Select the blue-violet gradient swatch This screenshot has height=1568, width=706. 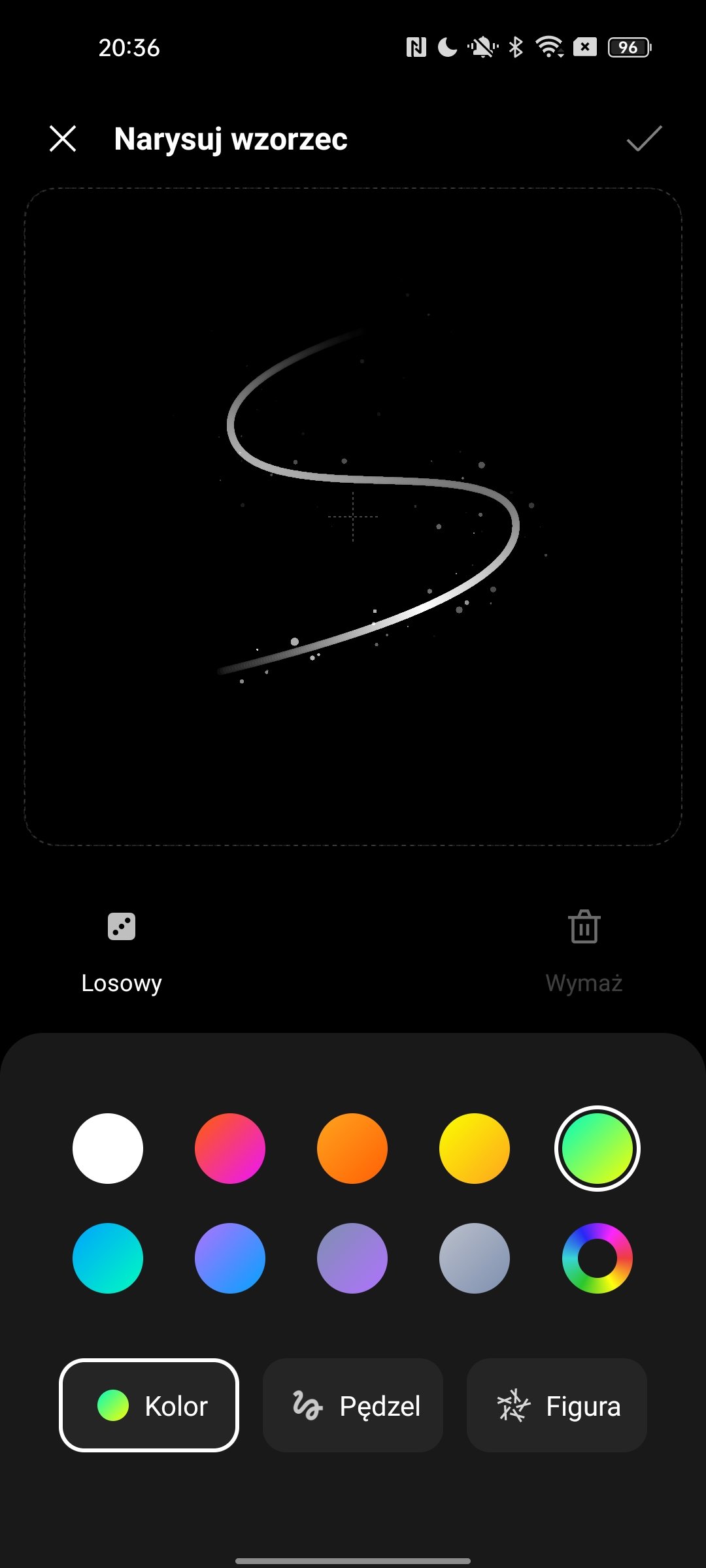230,1258
